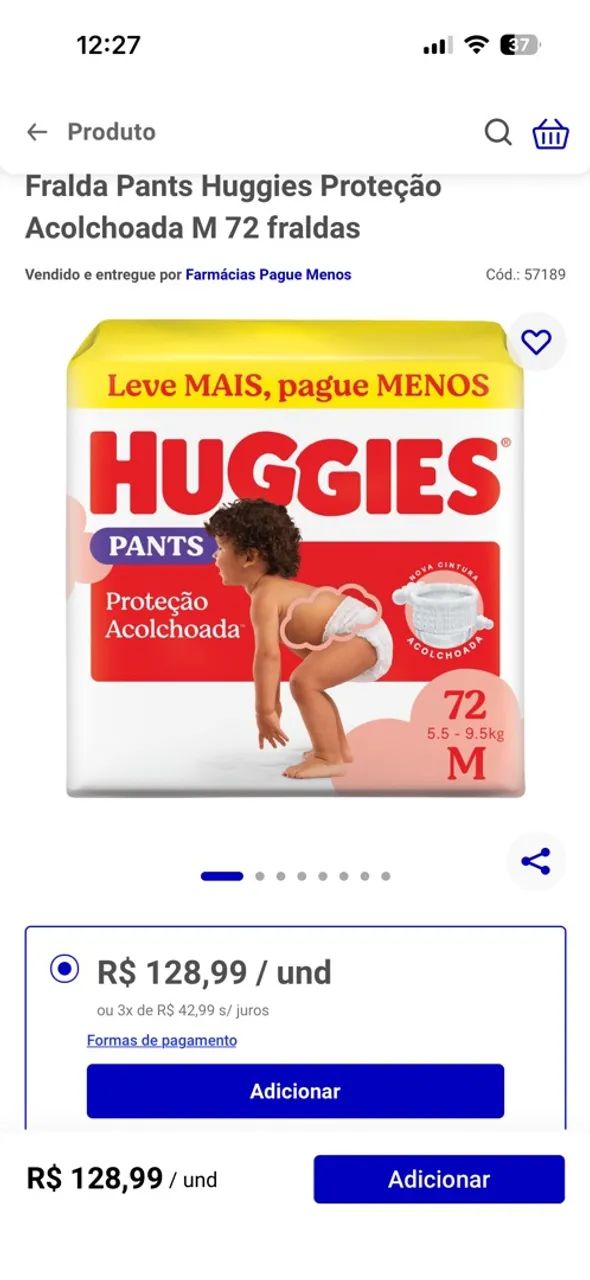Select the R$ 128,99 / und radio option

point(65,969)
